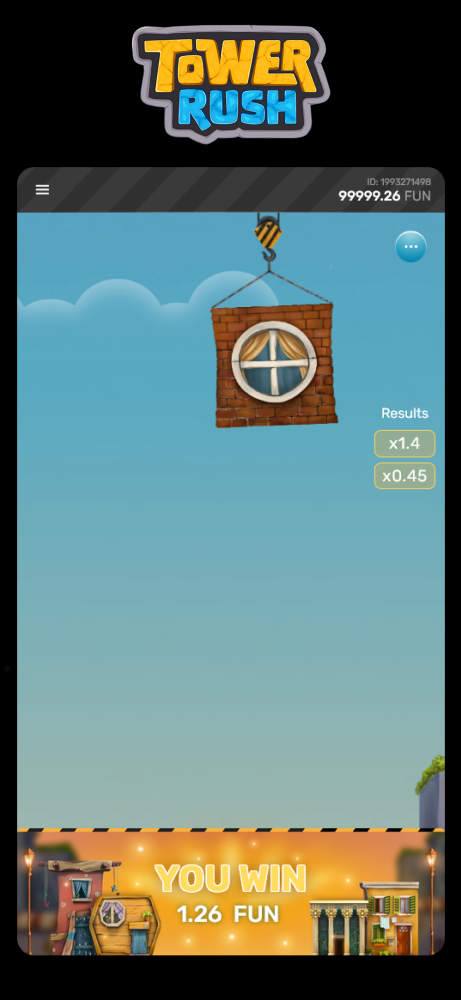This screenshot has width=461, height=1000.
Task: Select the x1.4 result chip
Action: pos(404,443)
